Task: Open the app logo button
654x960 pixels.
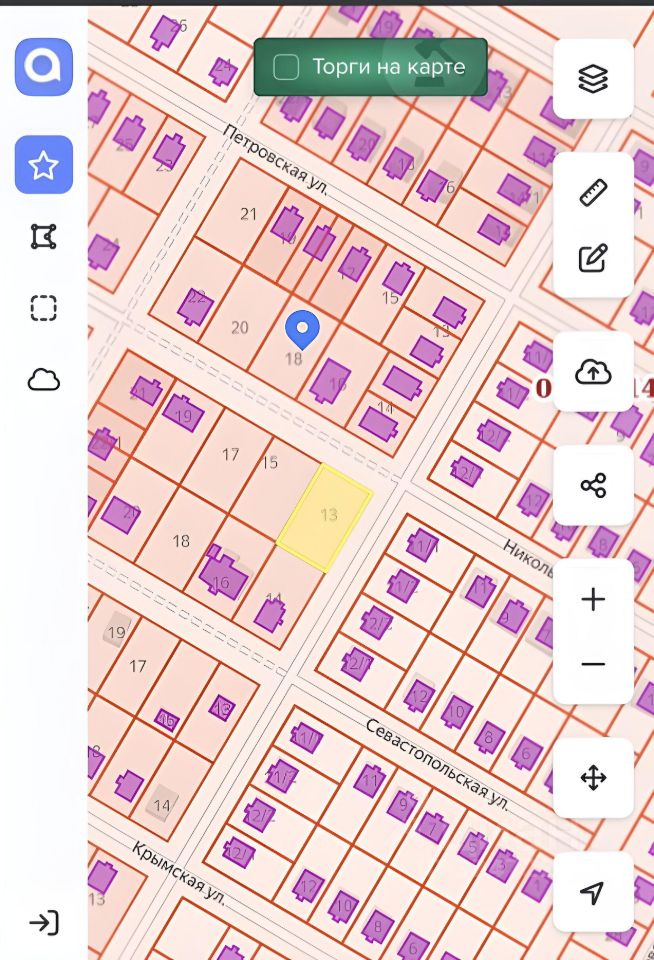Action: pos(43,67)
